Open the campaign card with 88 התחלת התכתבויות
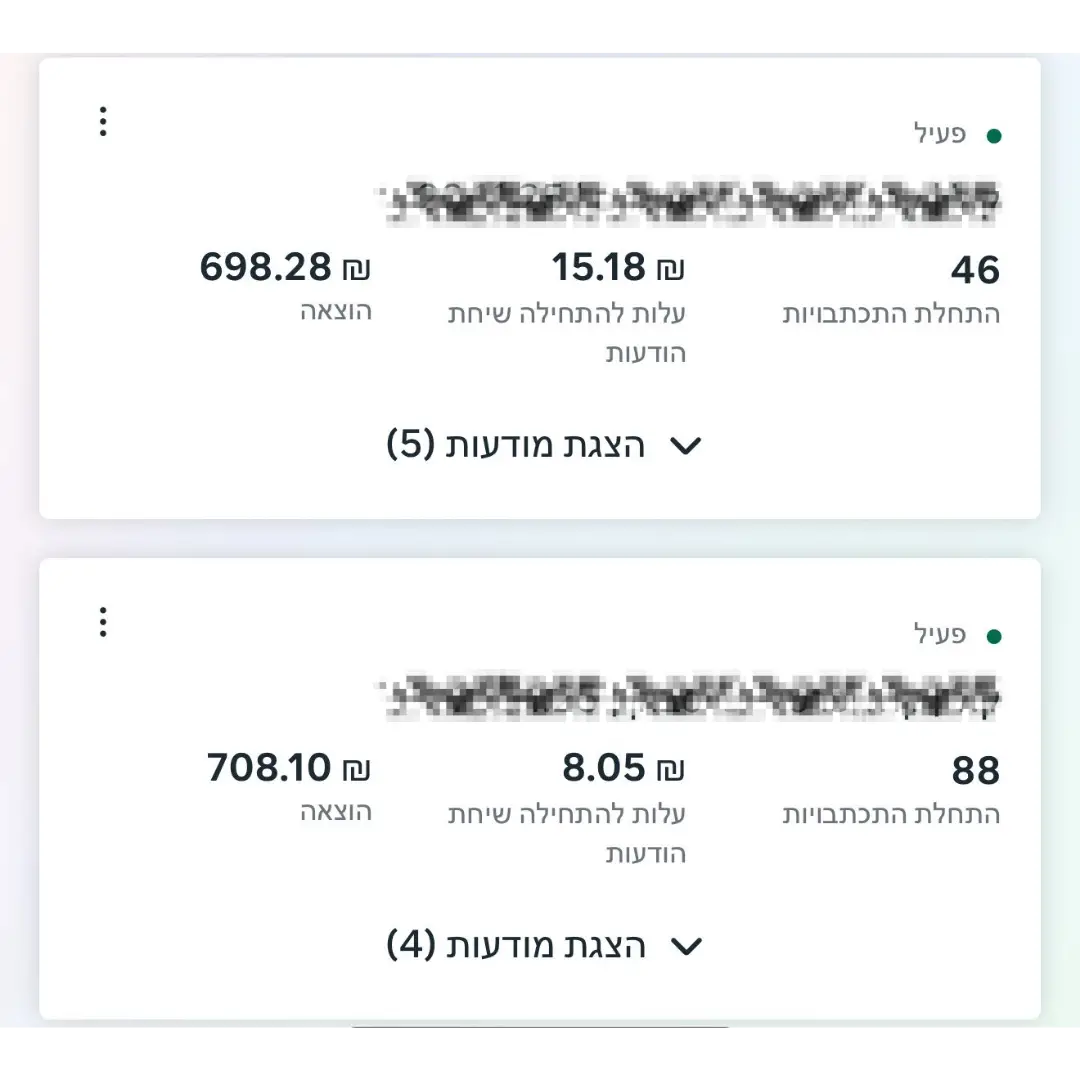1080x1080 pixels. pos(688,702)
